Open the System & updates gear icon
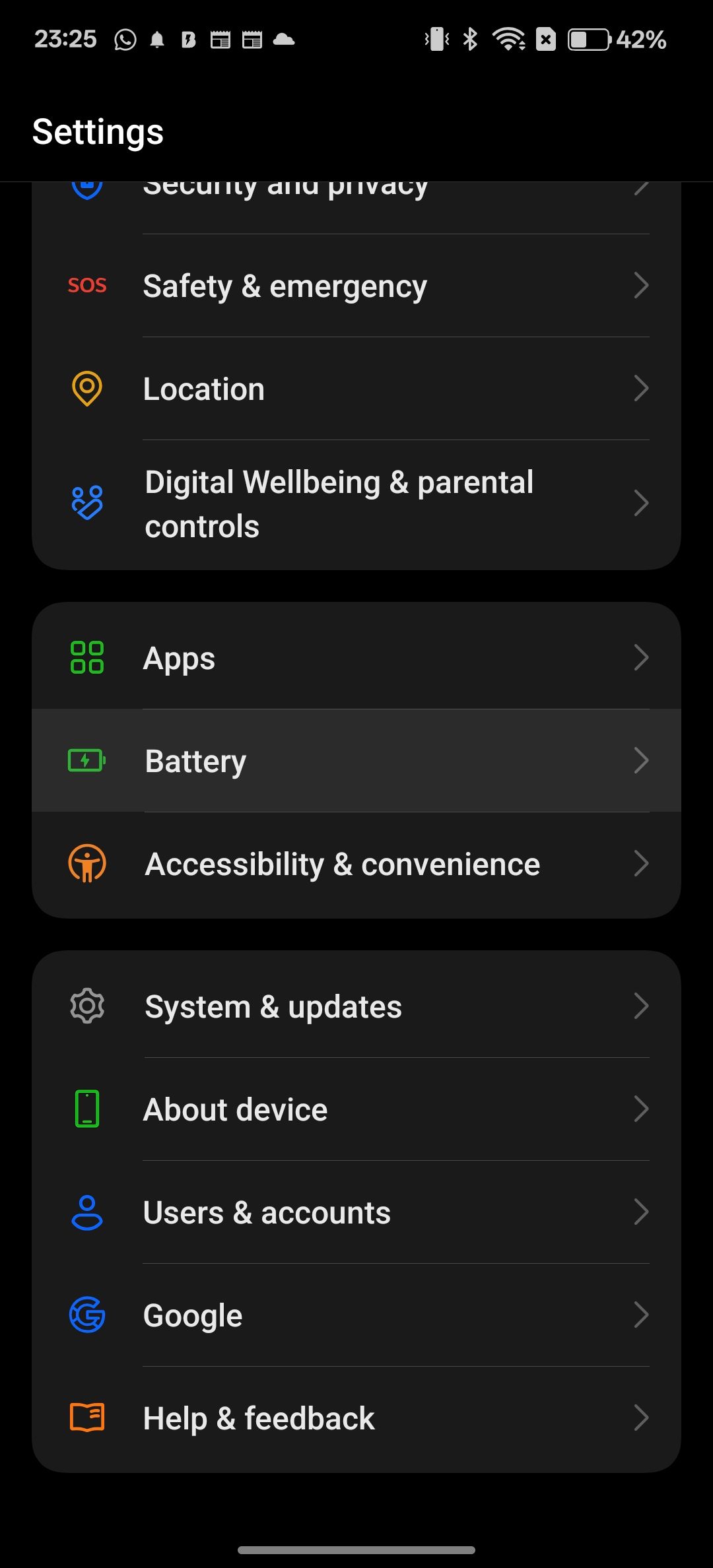The image size is (713, 1568). (x=86, y=1006)
